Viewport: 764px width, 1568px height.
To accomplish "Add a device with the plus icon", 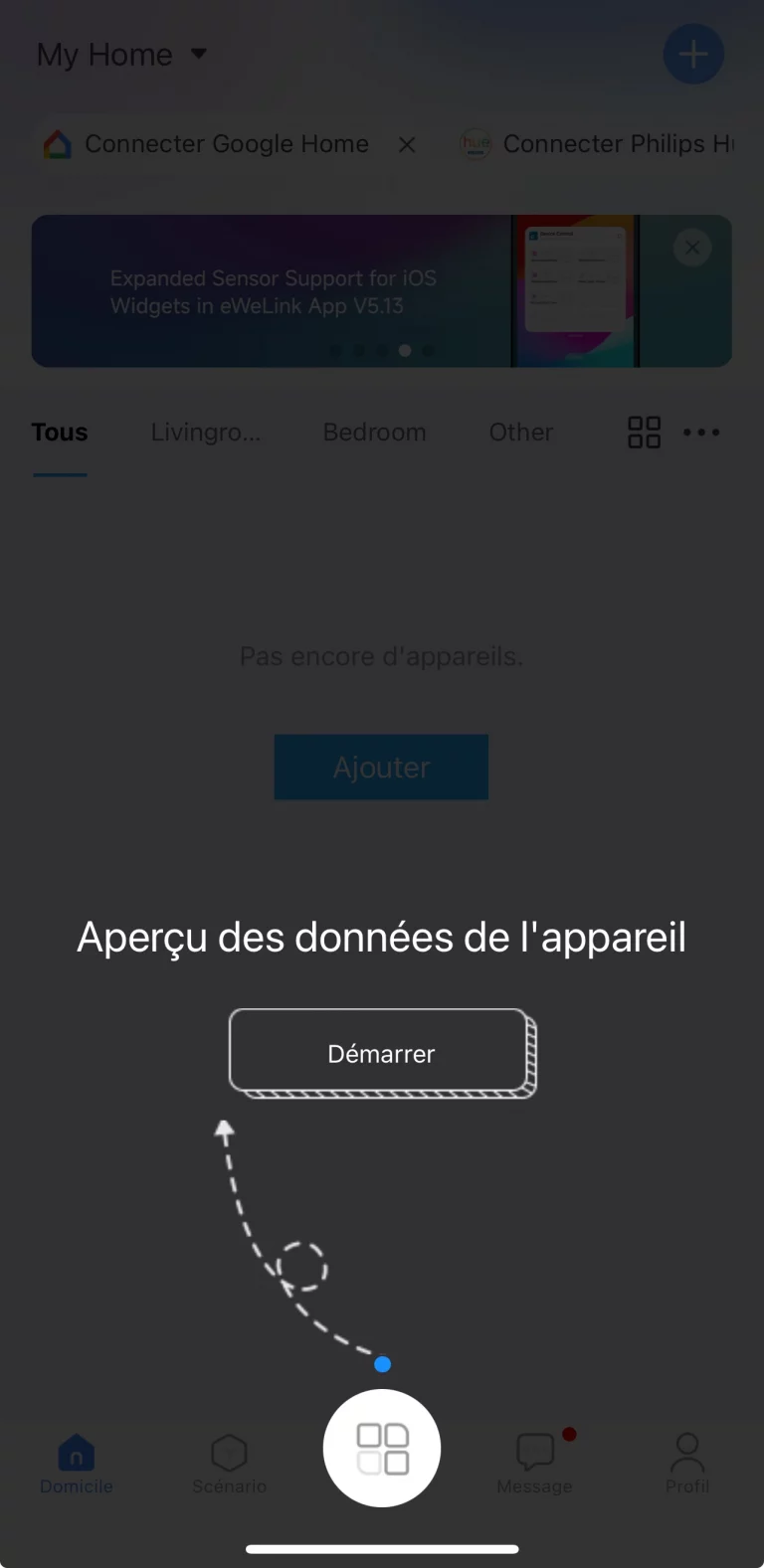I will [692, 54].
